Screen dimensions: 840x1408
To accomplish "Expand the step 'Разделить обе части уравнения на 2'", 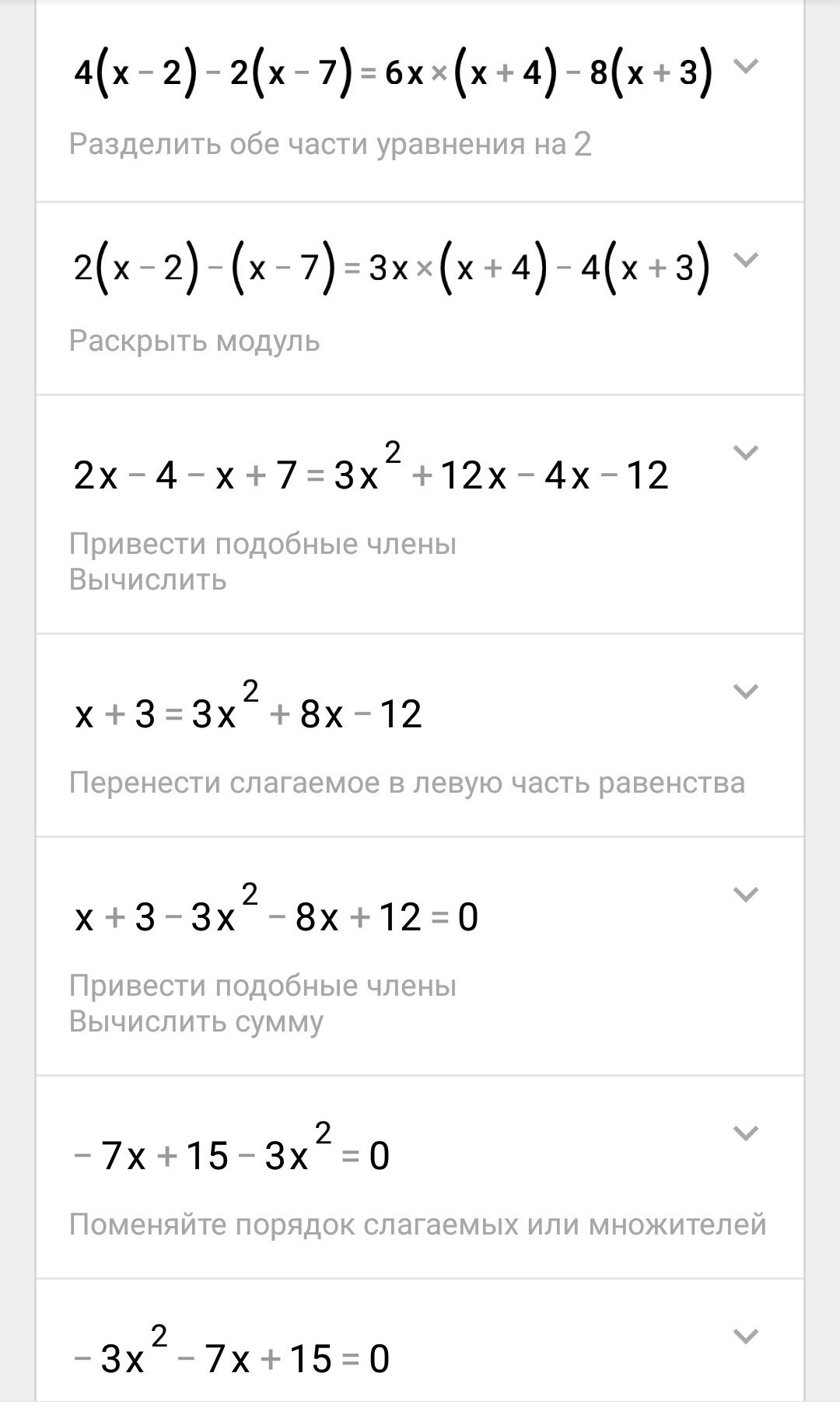I will (x=745, y=67).
